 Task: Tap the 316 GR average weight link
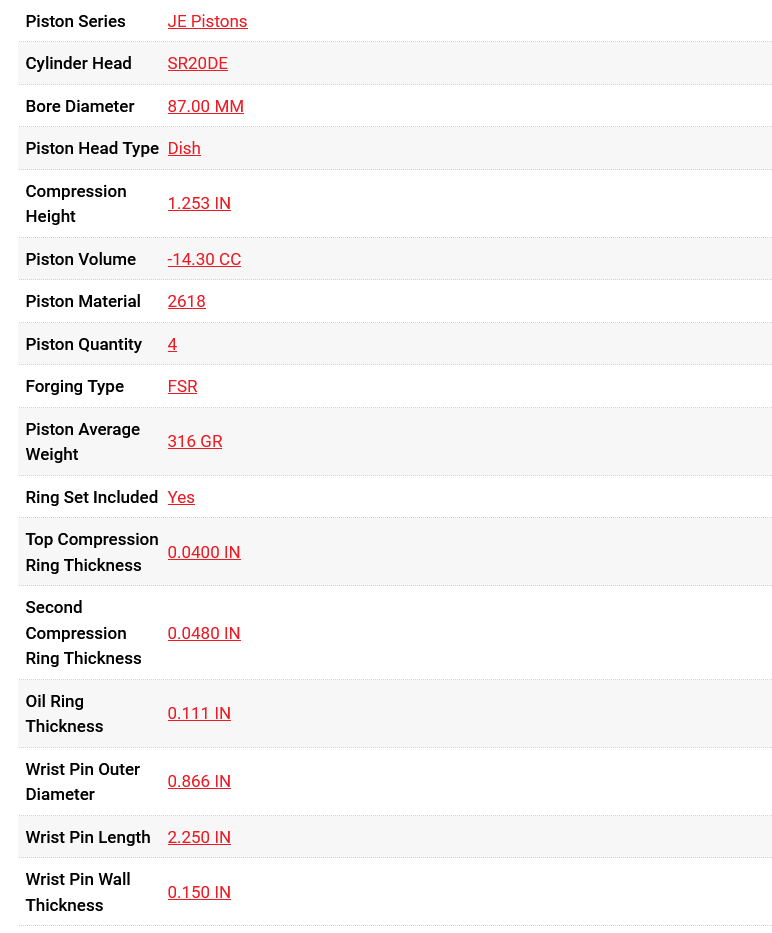click(195, 441)
